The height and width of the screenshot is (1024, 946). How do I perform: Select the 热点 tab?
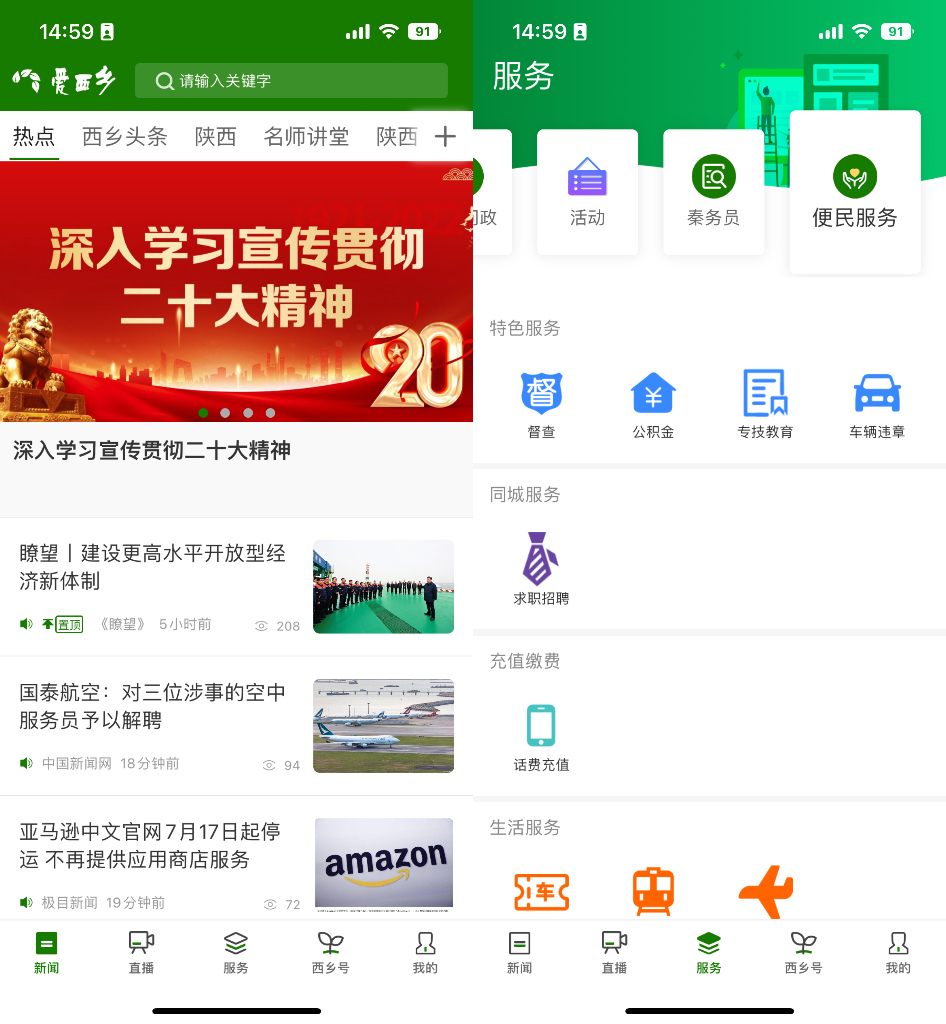[34, 137]
